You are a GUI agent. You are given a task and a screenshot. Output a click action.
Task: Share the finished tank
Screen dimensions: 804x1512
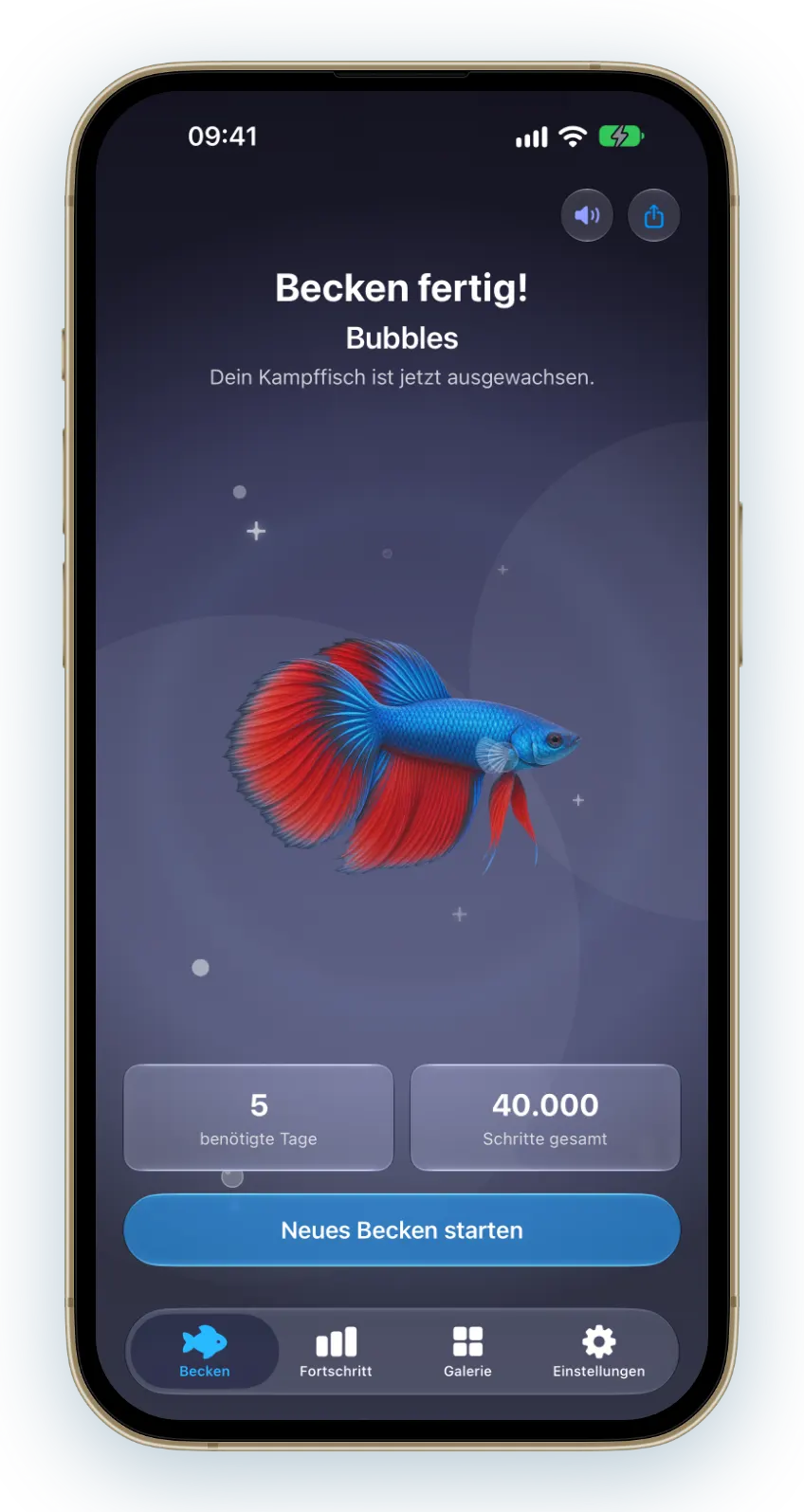[654, 215]
